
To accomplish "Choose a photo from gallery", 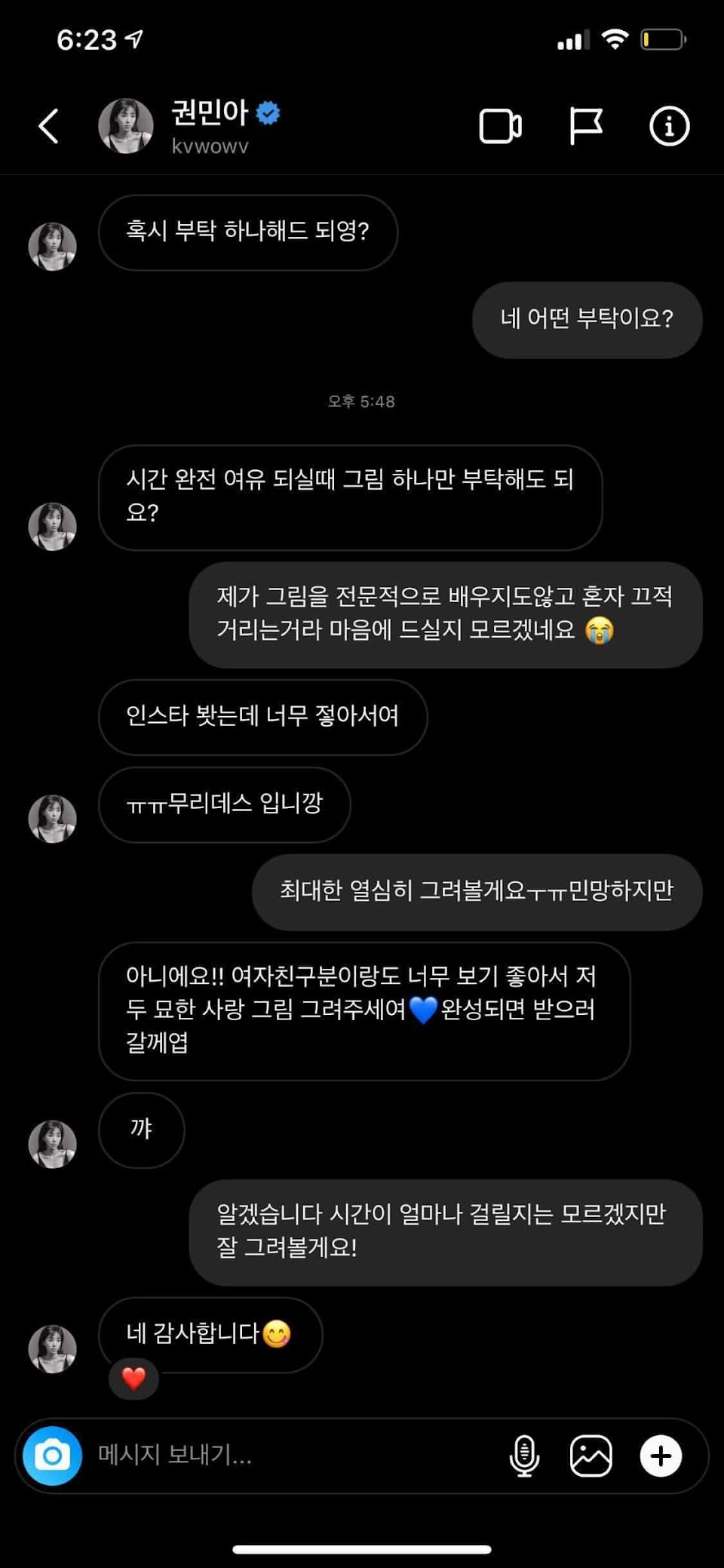I will pos(591,1456).
